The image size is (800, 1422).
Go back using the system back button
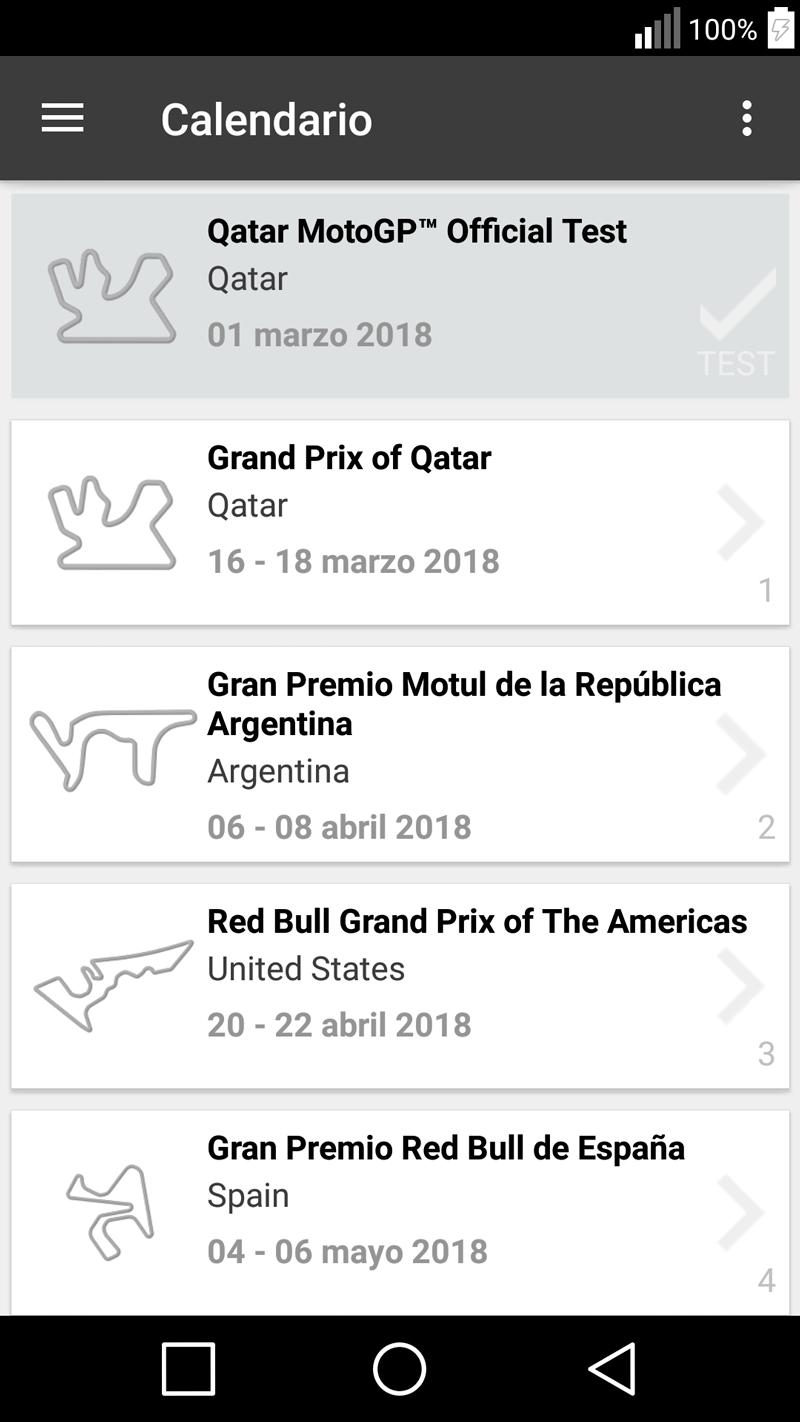612,1368
